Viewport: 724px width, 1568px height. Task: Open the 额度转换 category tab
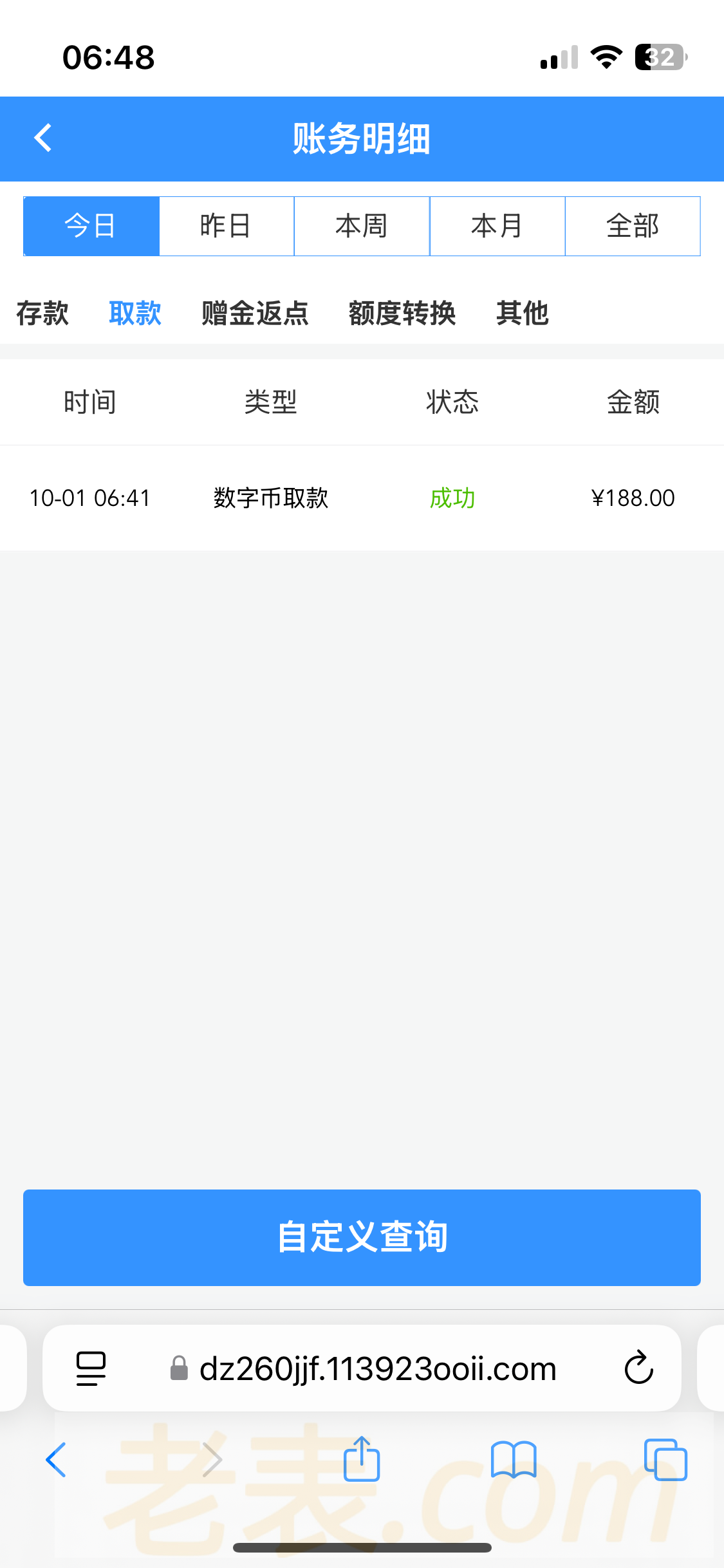(x=402, y=313)
